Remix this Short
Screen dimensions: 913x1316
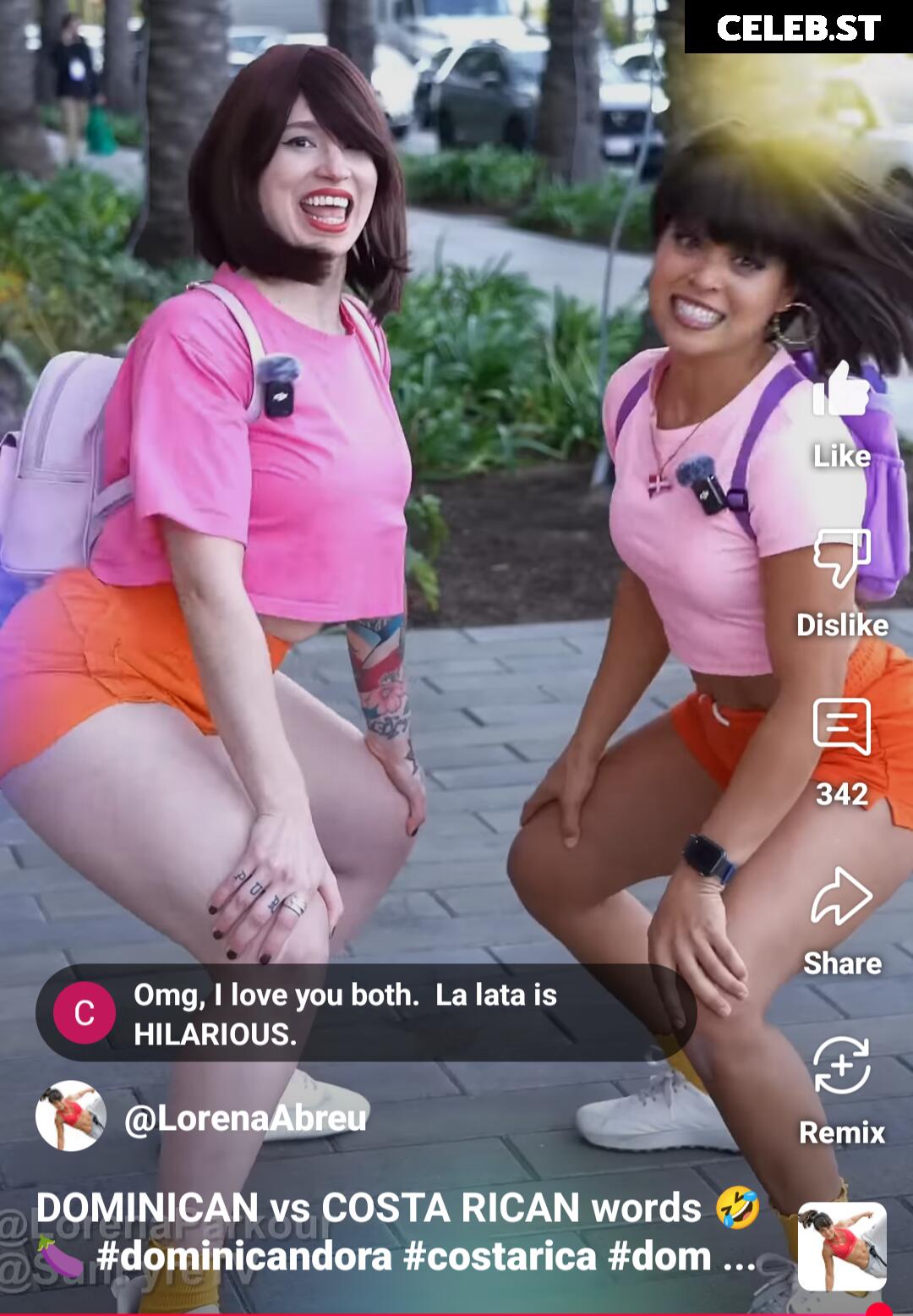click(x=841, y=1066)
